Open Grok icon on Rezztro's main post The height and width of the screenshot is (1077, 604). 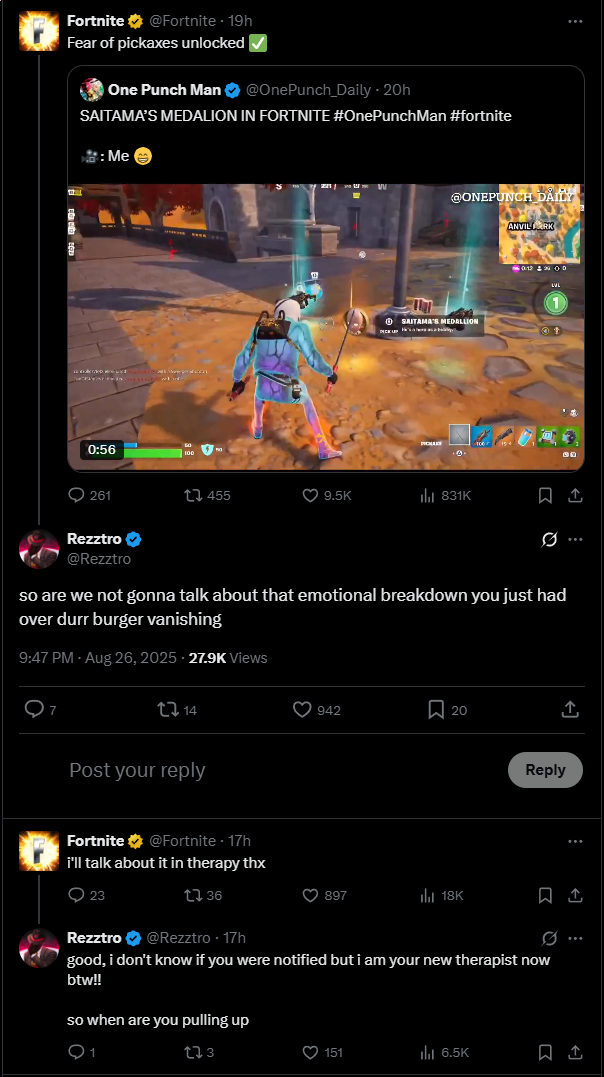[548, 540]
